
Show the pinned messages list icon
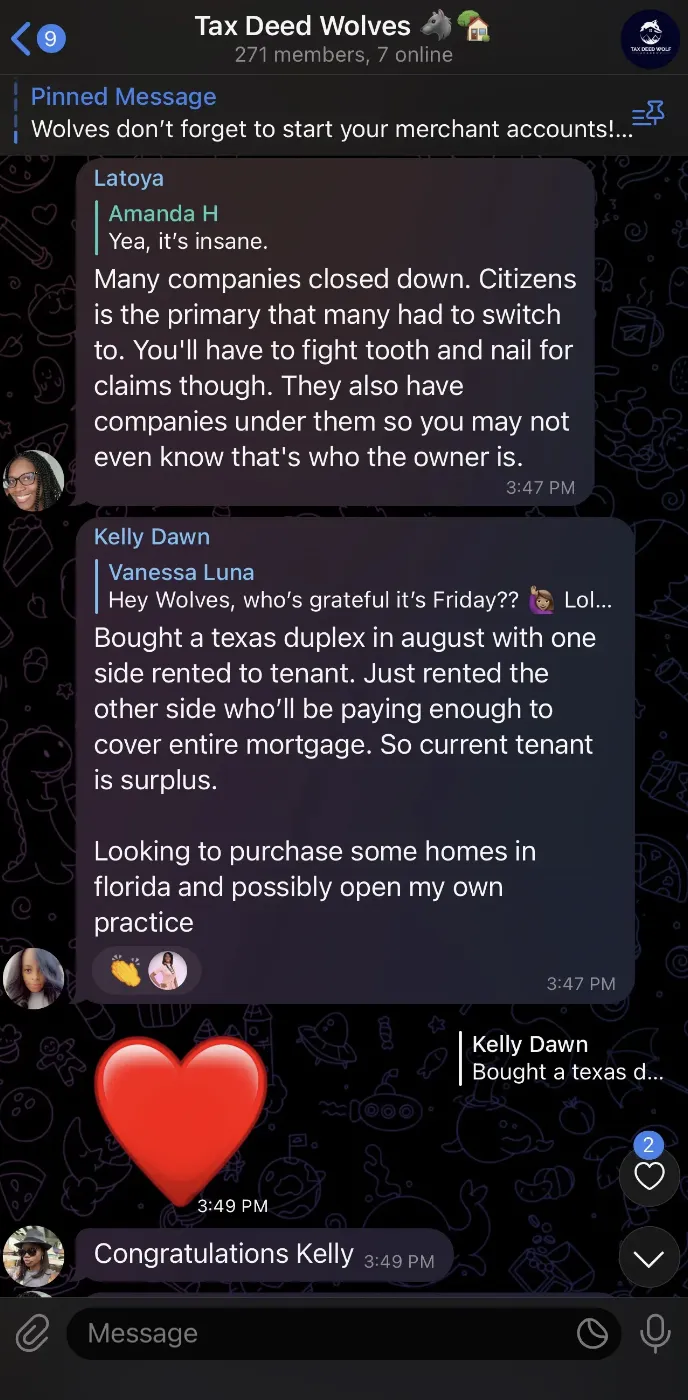[x=648, y=114]
